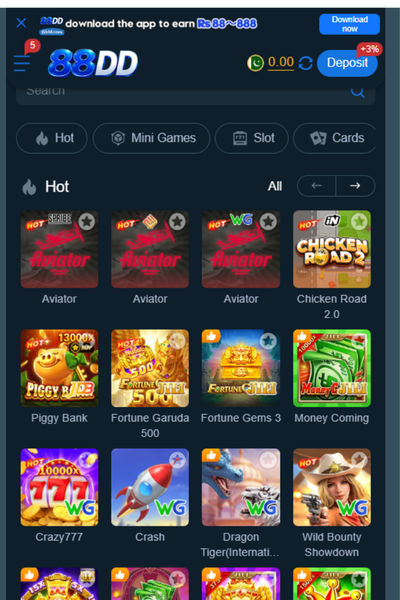This screenshot has height=600, width=400.
Task: Start the Crazy777 game
Action: point(59,487)
